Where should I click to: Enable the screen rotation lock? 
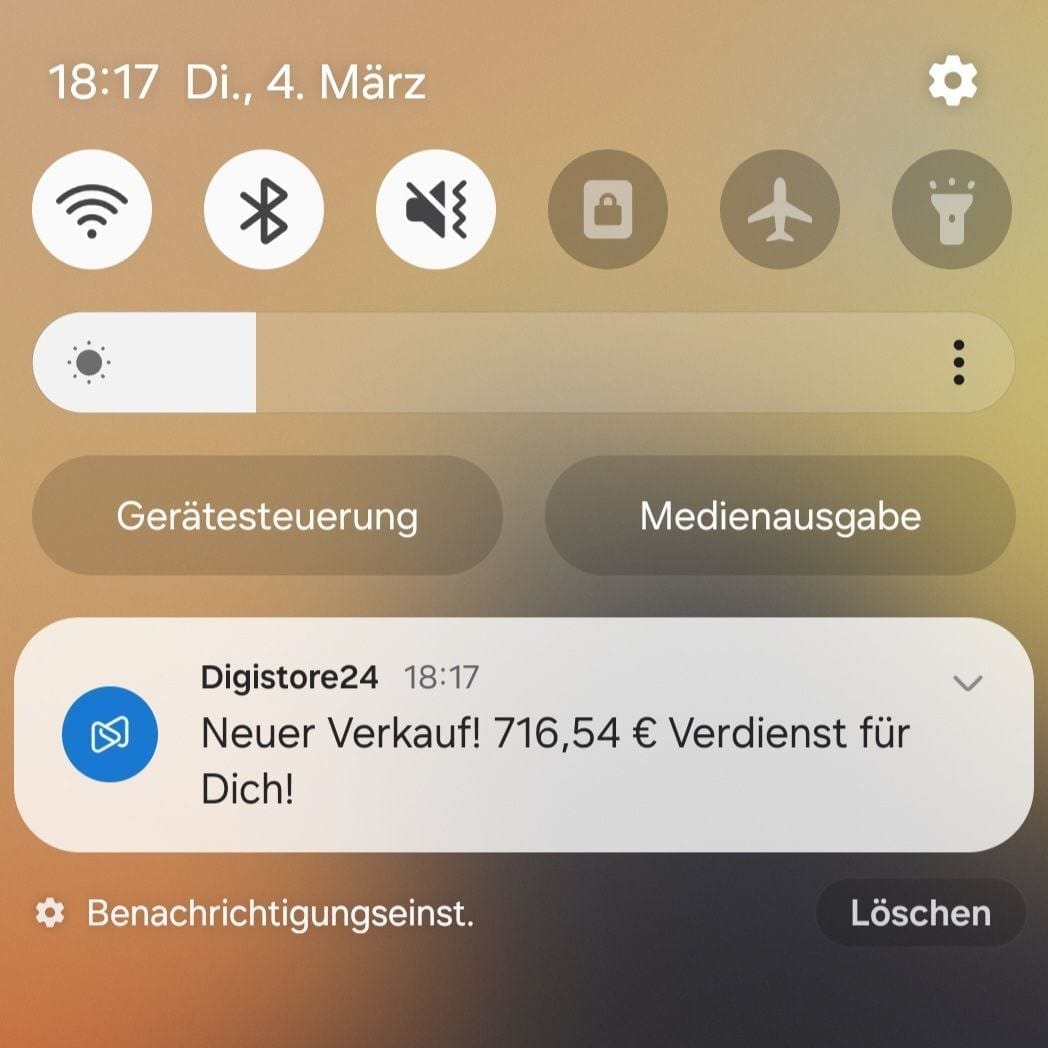(x=608, y=210)
